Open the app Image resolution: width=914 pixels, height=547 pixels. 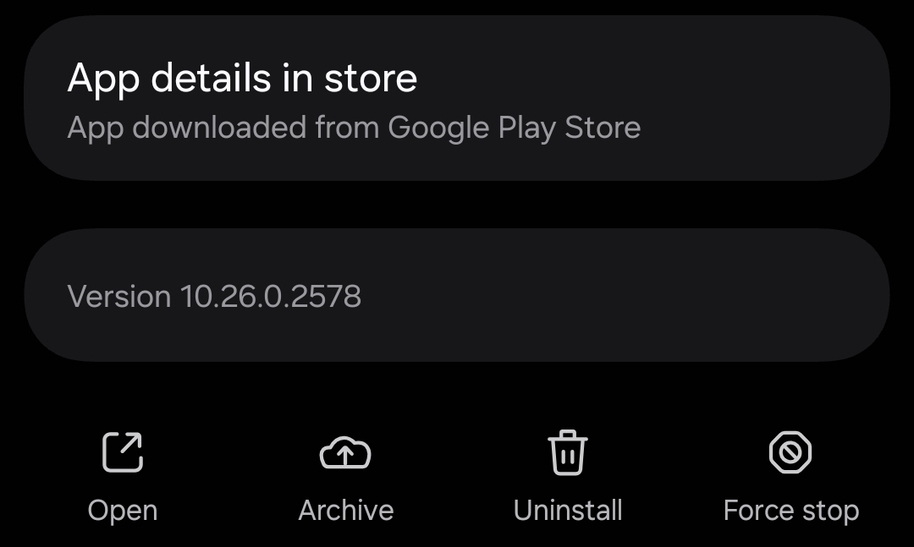pos(123,477)
